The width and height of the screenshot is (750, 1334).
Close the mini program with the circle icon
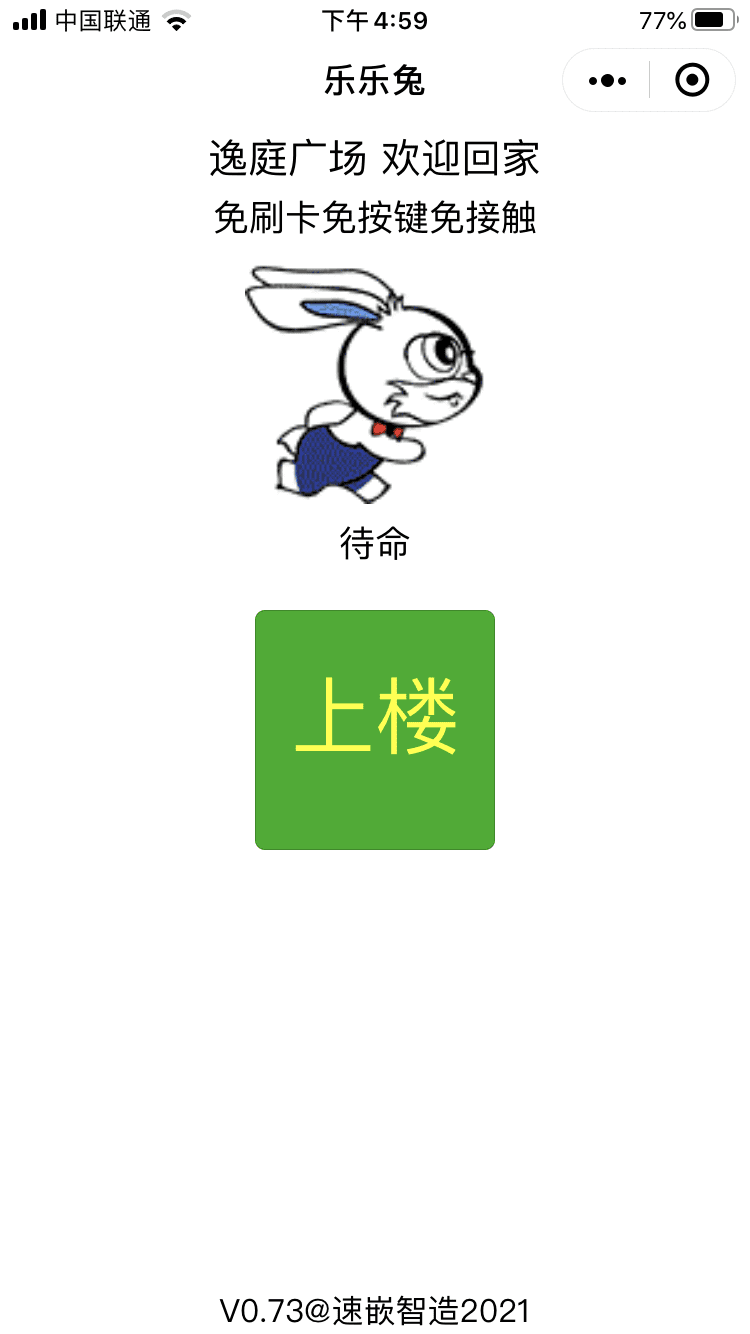pos(692,80)
